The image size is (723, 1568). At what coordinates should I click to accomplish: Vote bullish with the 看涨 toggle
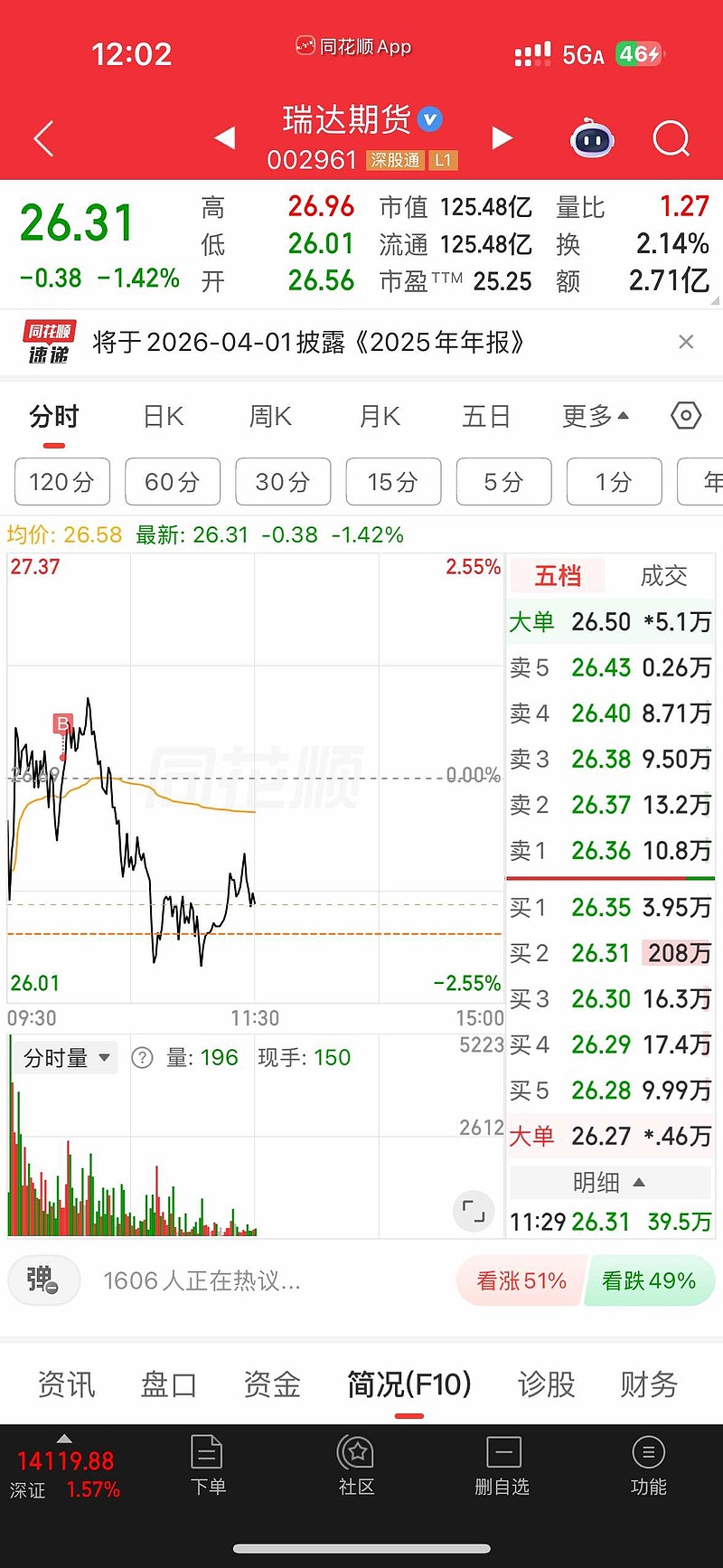click(x=521, y=1280)
